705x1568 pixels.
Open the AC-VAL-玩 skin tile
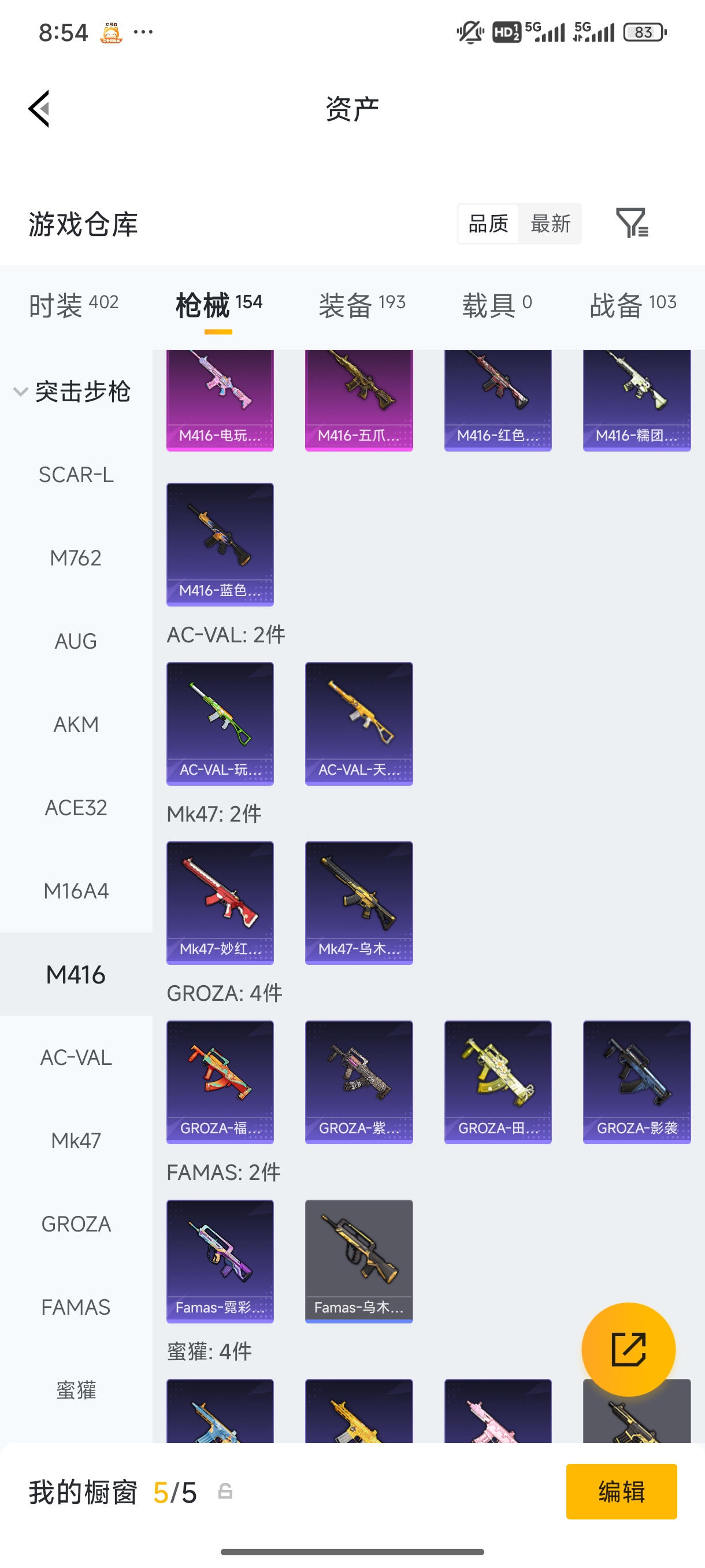[x=220, y=724]
